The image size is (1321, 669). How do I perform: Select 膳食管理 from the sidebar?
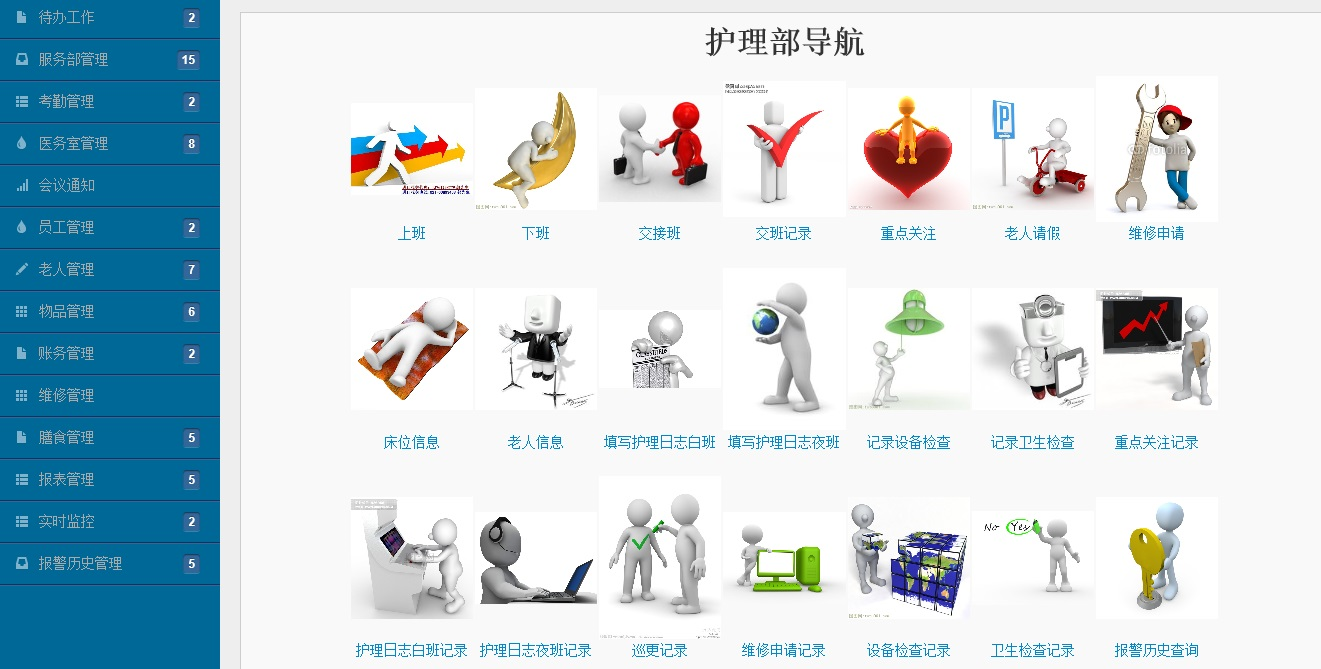(x=66, y=438)
